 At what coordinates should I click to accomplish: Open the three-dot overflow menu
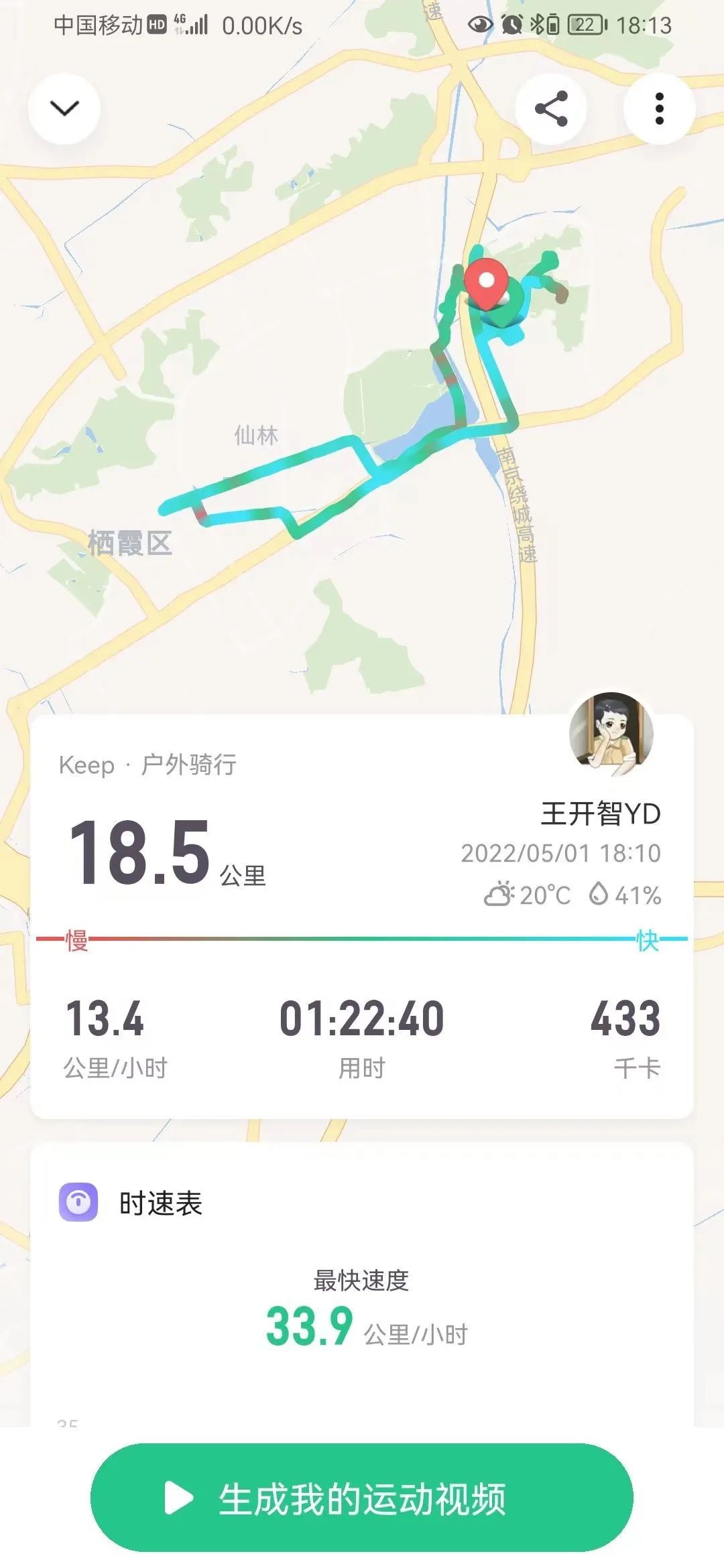[x=659, y=109]
